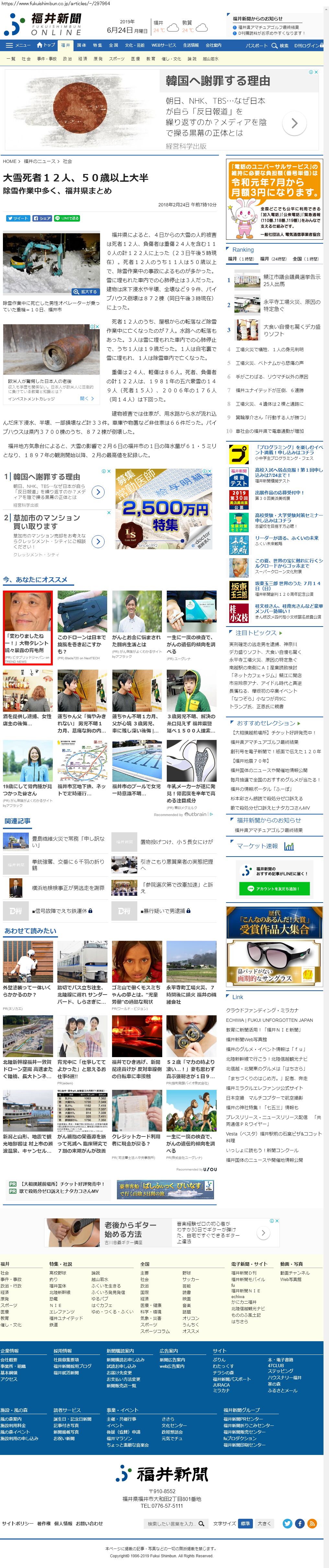Go to the トップ home tab
The image size is (329, 1568).
pos(46,45)
